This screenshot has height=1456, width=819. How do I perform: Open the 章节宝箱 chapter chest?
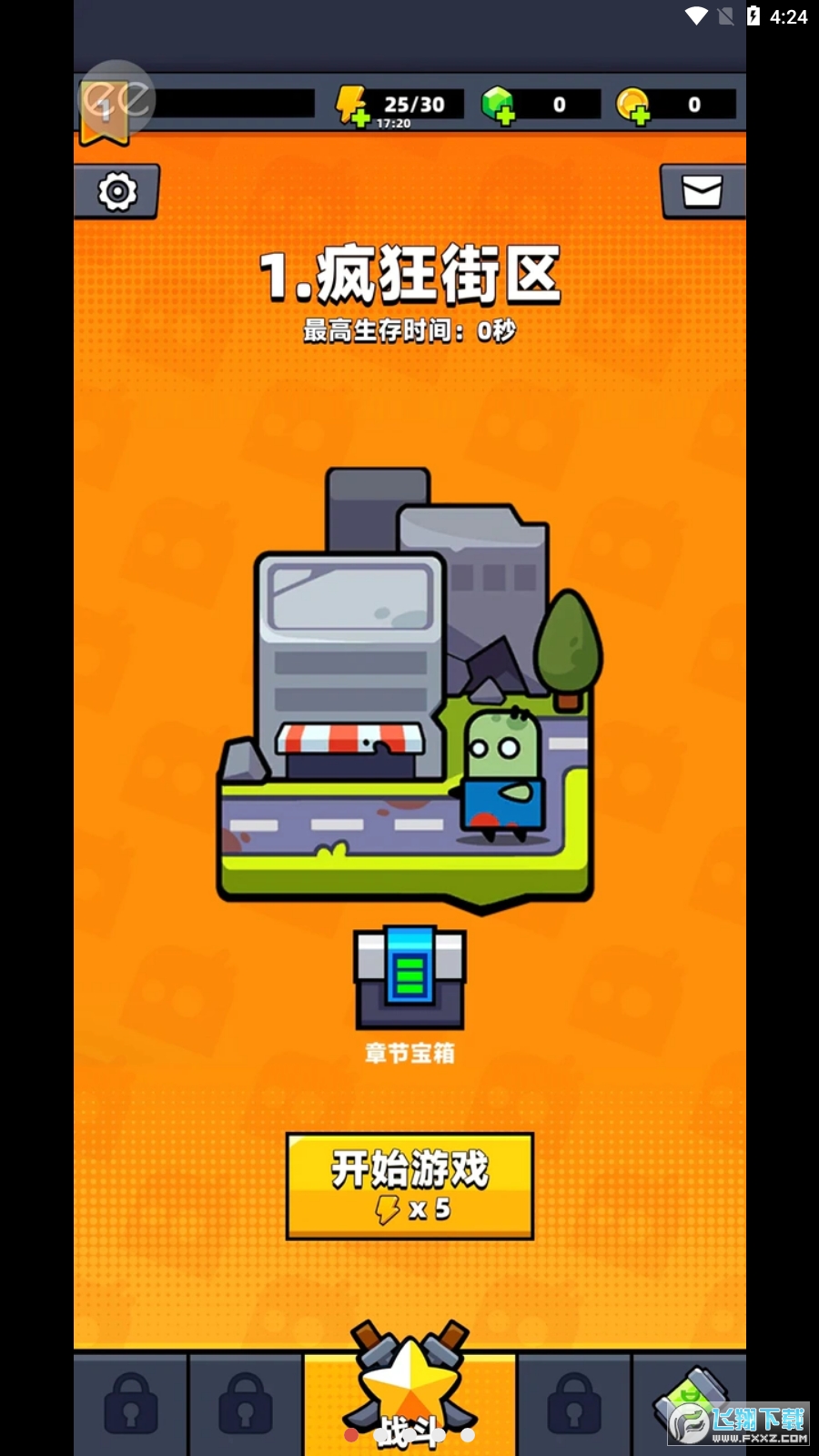point(409,980)
